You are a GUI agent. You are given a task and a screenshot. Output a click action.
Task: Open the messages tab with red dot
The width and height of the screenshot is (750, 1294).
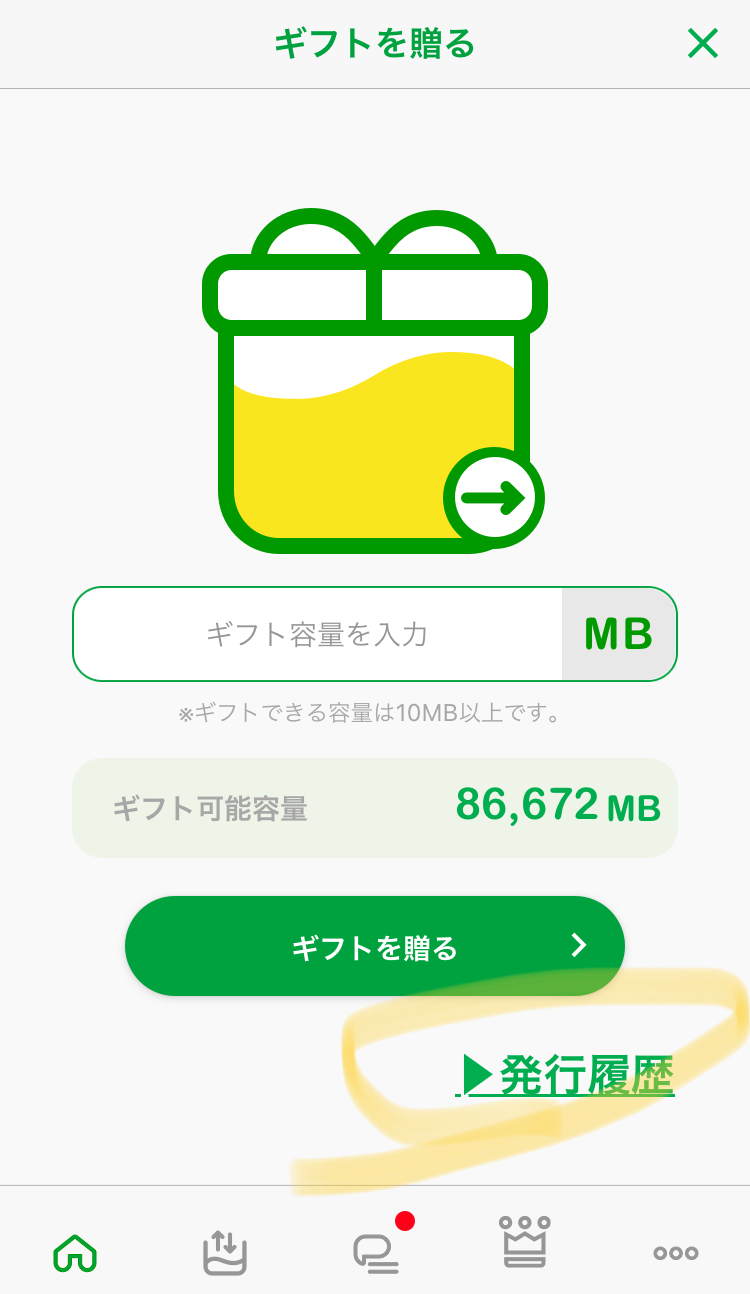pos(376,1251)
